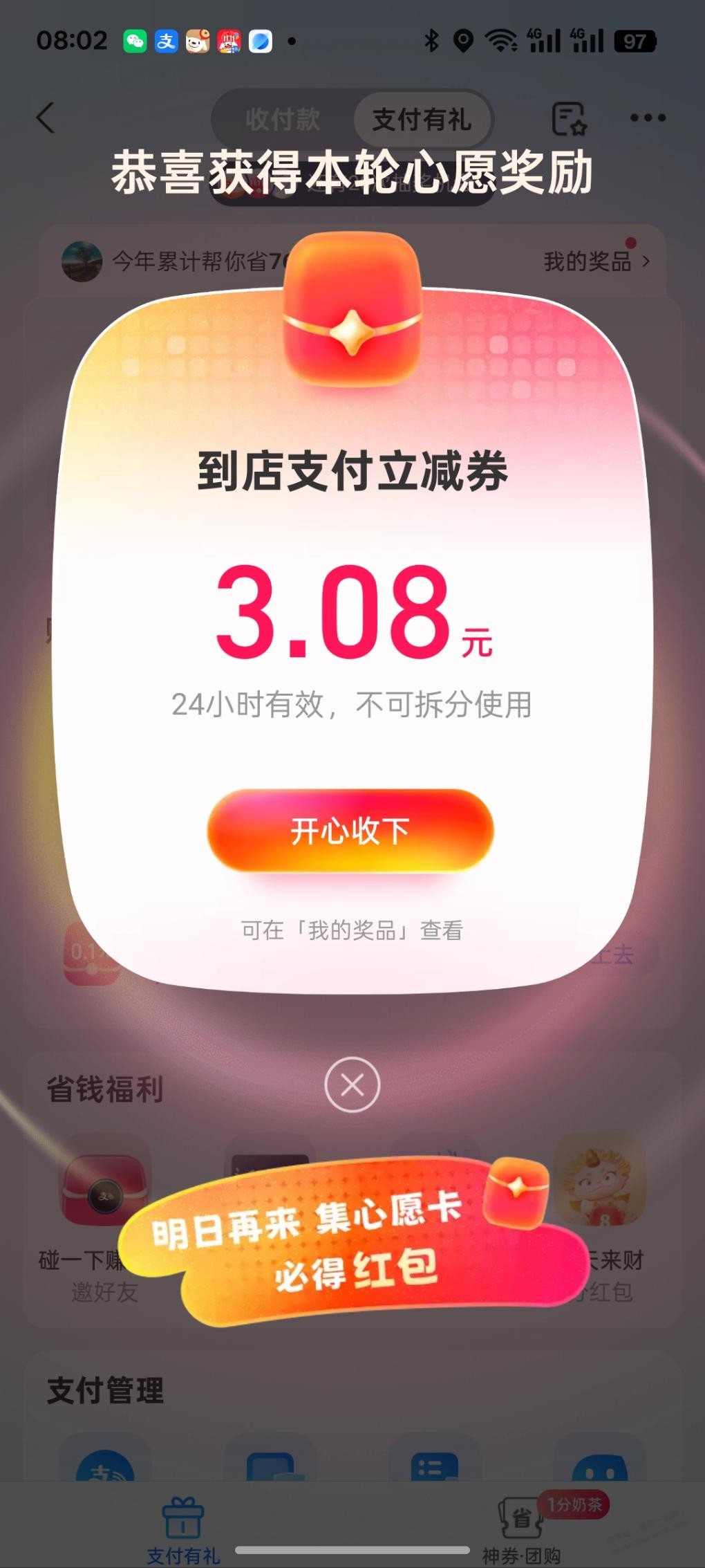Image resolution: width=705 pixels, height=1568 pixels.
Task: Open the bill star icon in header
Action: click(x=569, y=118)
